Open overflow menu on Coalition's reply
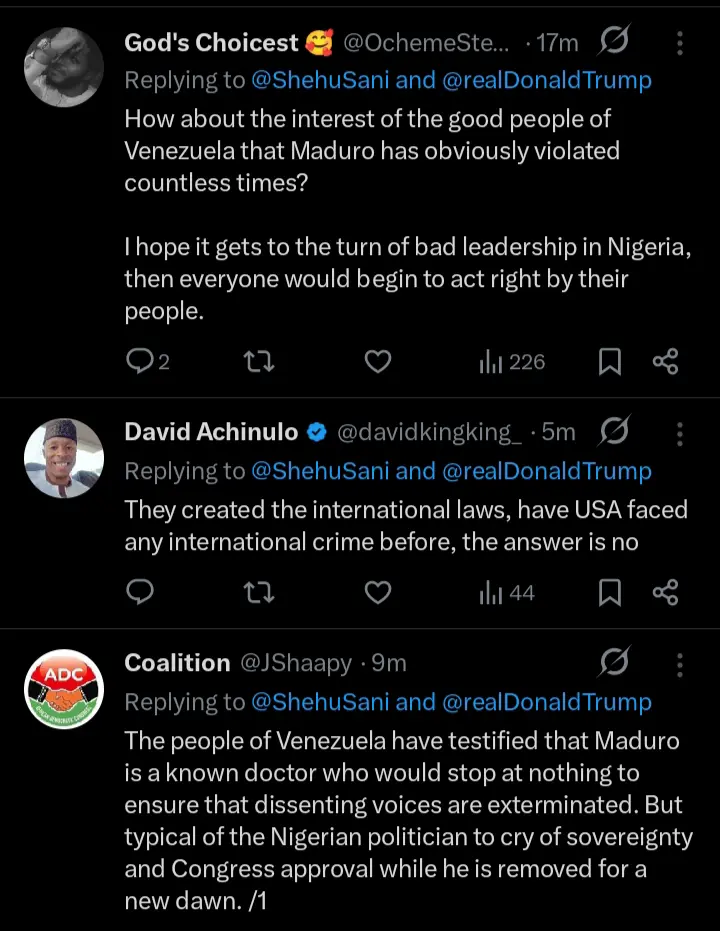Image resolution: width=720 pixels, height=931 pixels. pos(680,663)
